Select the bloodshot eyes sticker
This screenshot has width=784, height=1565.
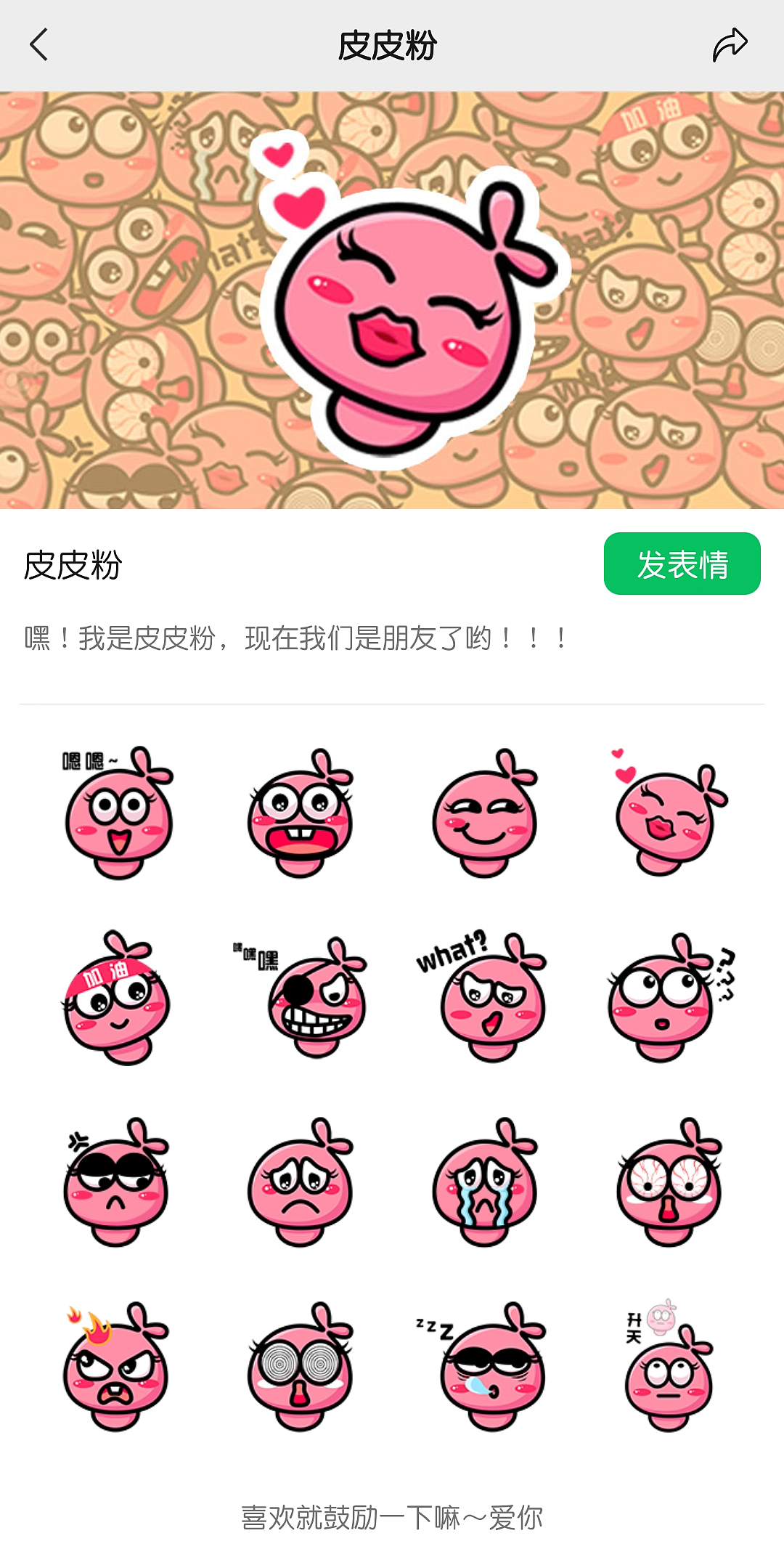[x=669, y=1182]
